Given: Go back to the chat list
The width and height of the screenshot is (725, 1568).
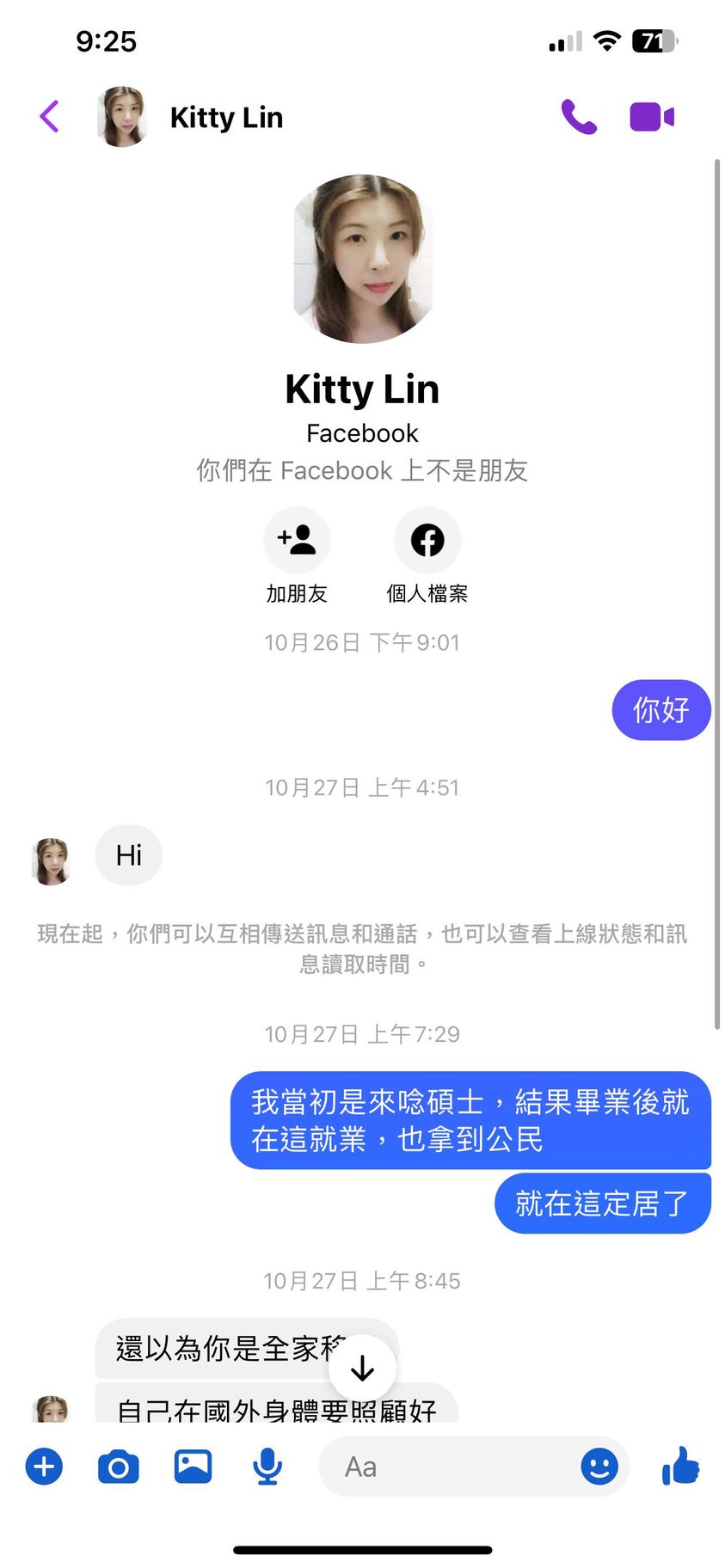Looking at the screenshot, I should (50, 117).
